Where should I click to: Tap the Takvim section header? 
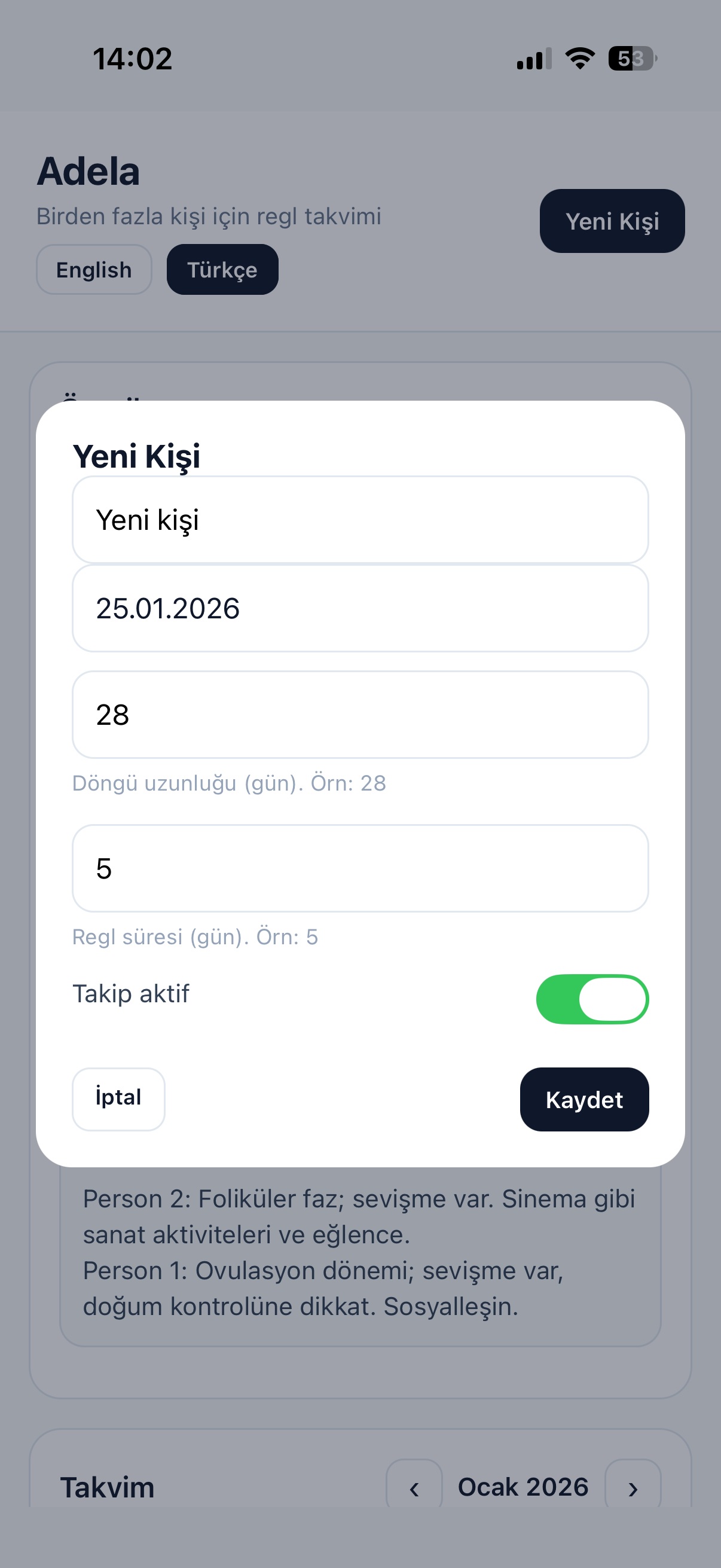pos(107,1487)
